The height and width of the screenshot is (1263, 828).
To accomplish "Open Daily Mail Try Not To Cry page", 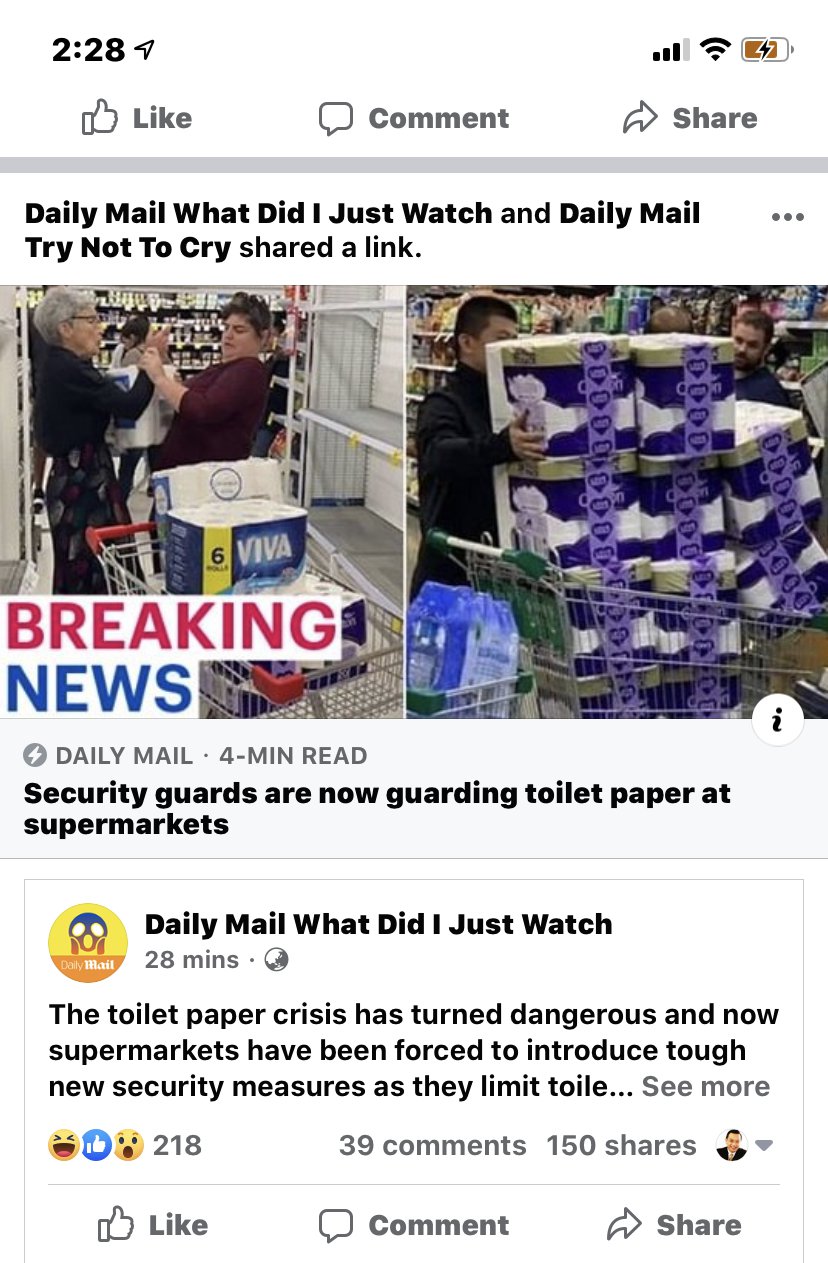I will point(130,247).
